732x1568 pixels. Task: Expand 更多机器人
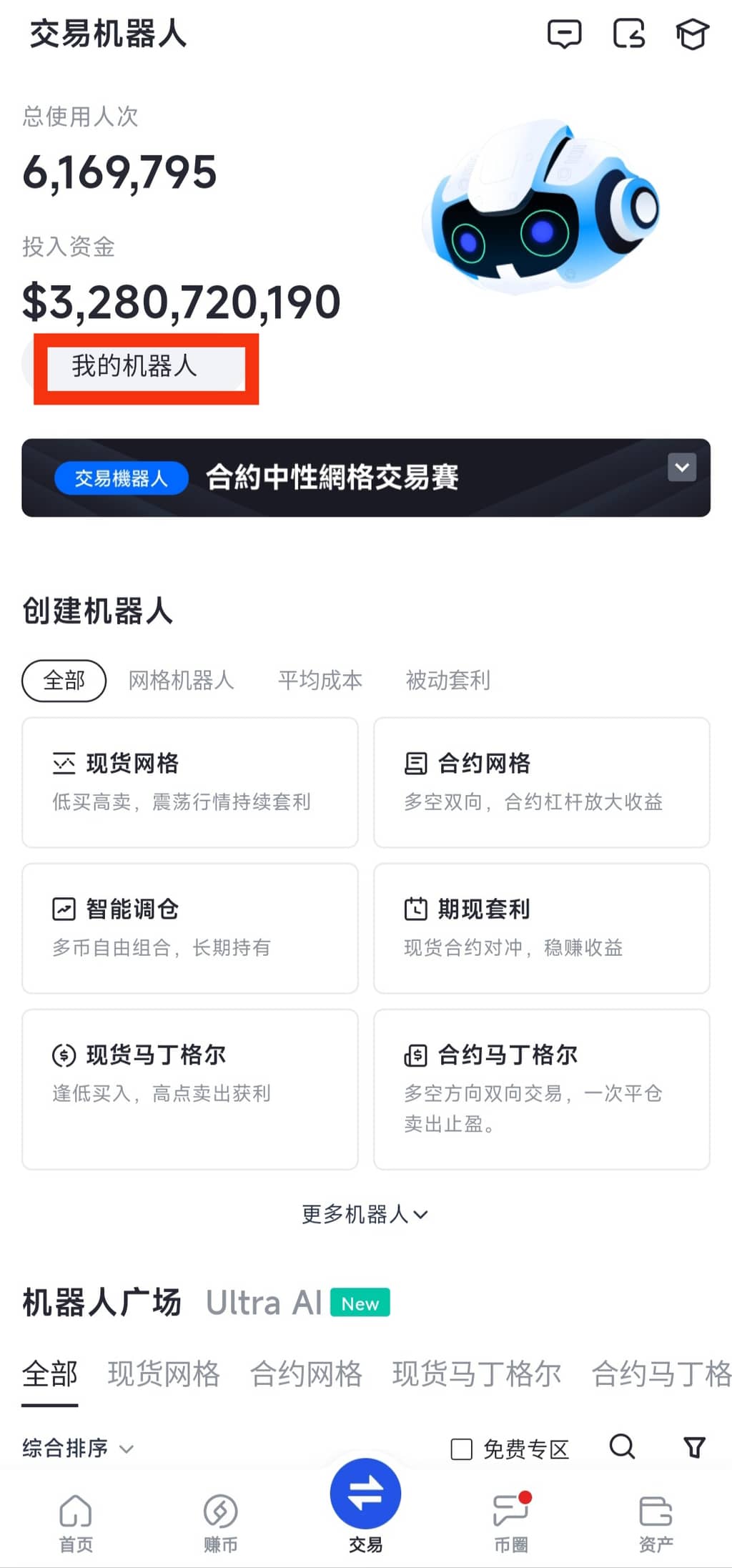click(365, 1214)
